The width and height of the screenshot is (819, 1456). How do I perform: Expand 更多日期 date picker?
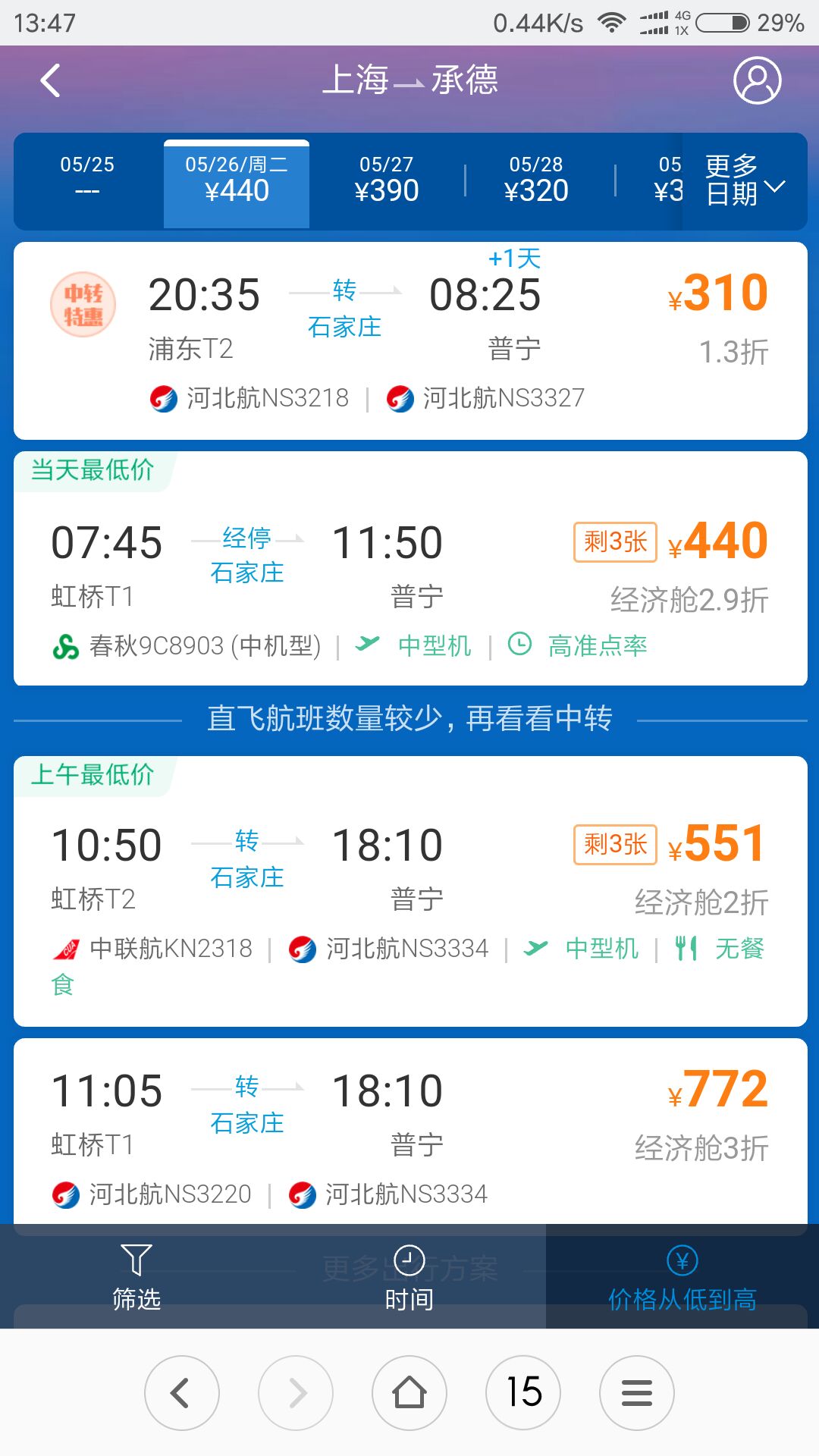[744, 180]
